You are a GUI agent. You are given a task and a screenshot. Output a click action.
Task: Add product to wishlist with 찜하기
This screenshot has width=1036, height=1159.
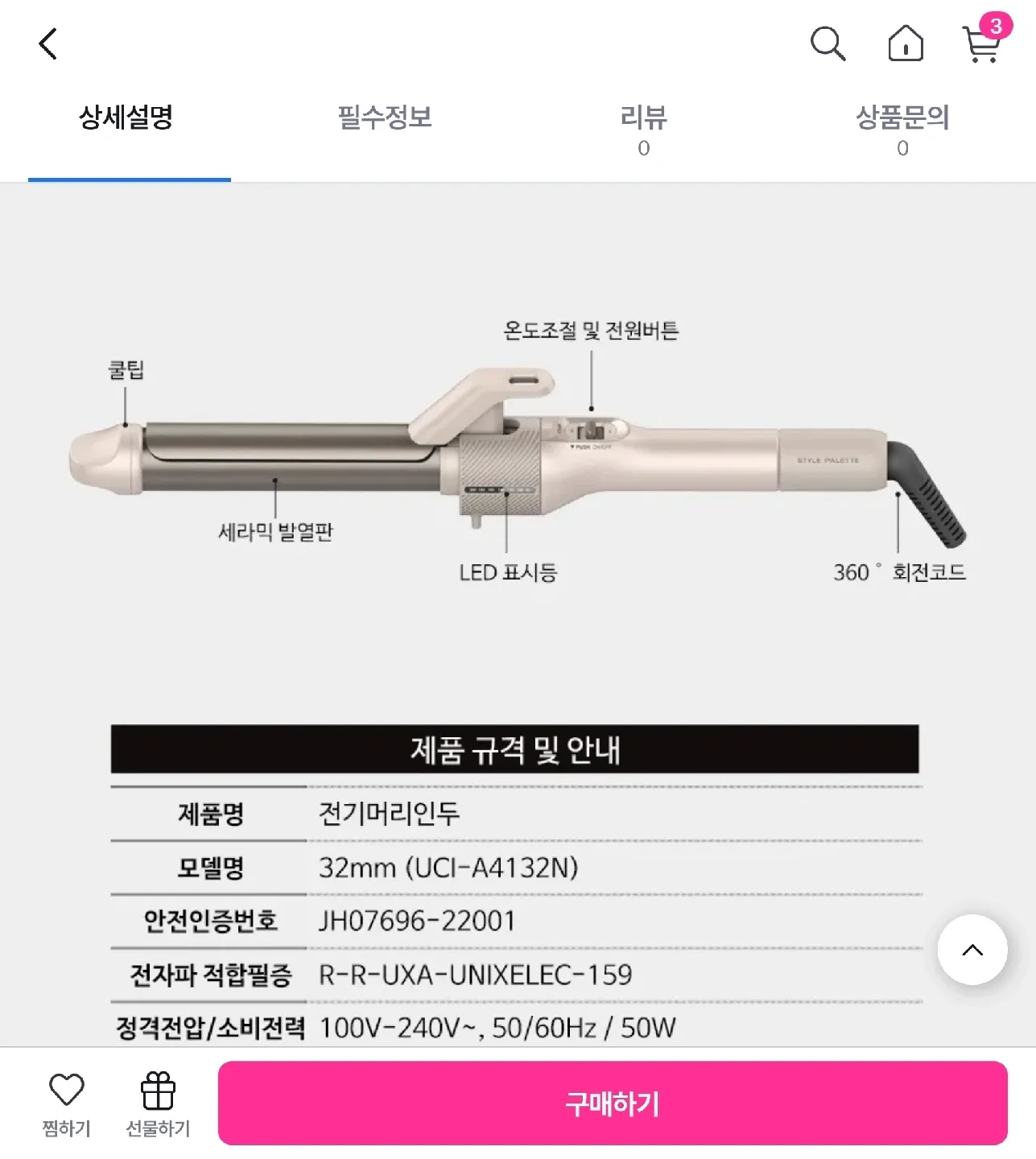click(x=66, y=1104)
